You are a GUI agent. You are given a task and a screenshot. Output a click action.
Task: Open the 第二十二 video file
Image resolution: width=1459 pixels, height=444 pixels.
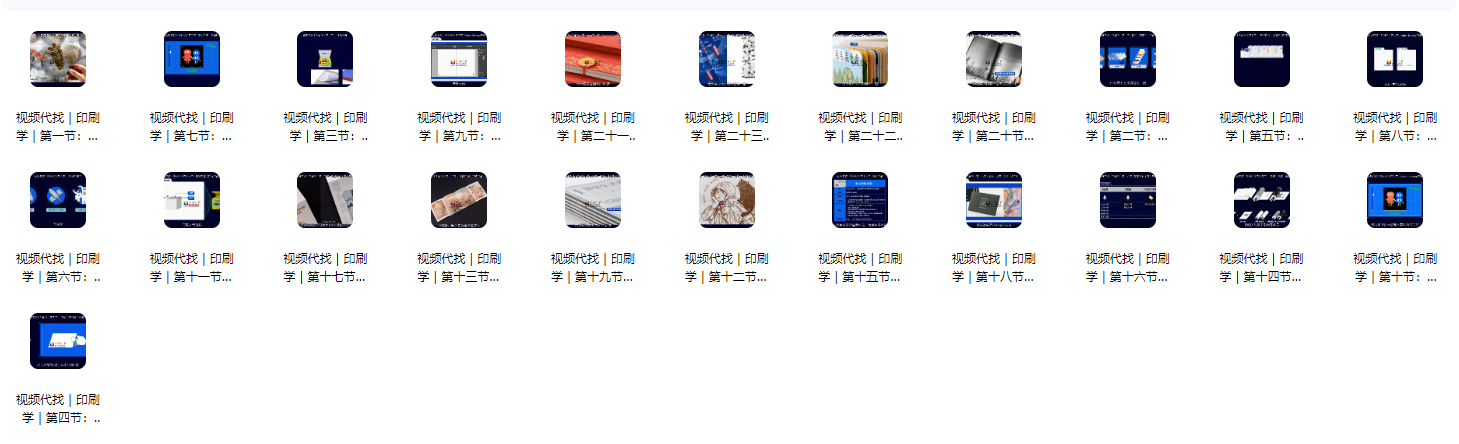860,59
